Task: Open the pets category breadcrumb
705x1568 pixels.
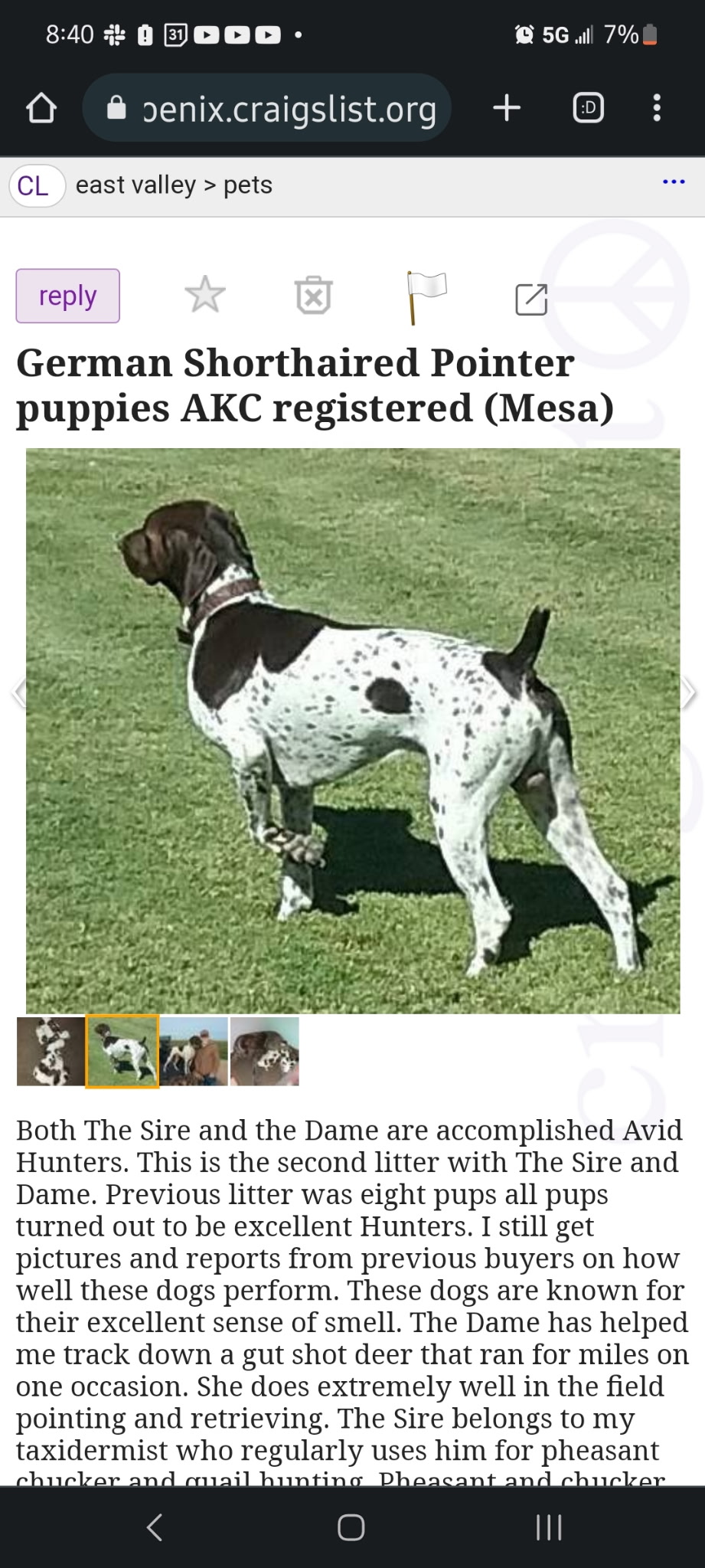Action: (x=248, y=185)
